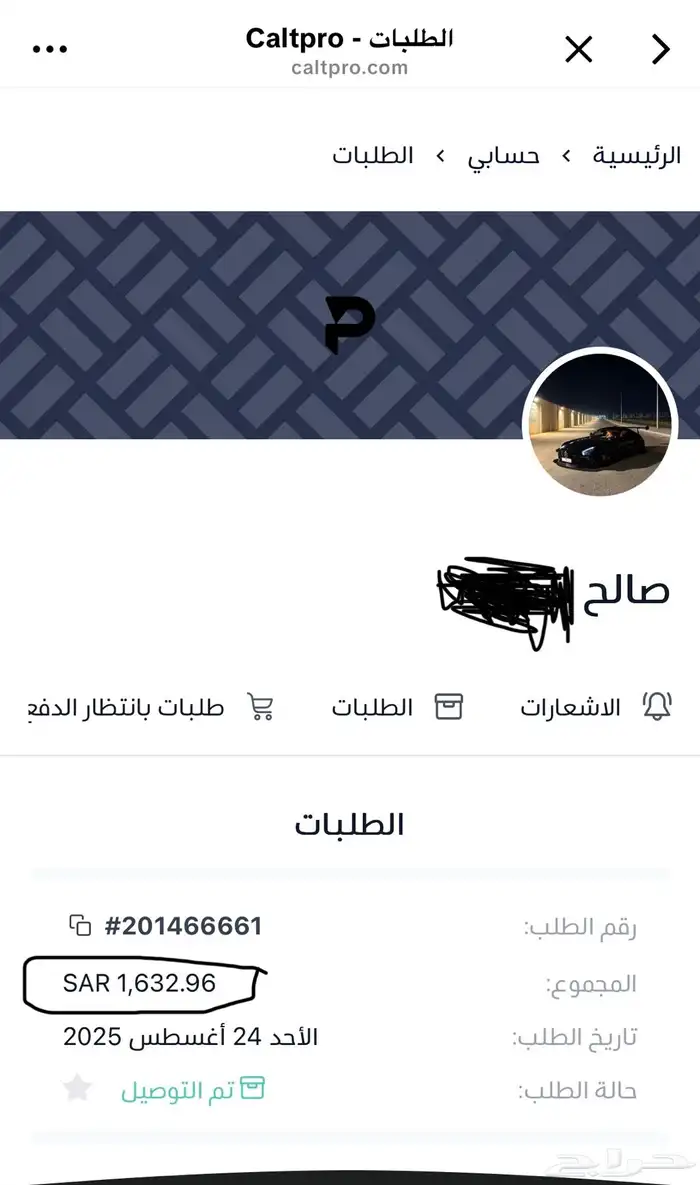Switch to the الطلبات tab
700x1185 pixels.
pos(397,708)
